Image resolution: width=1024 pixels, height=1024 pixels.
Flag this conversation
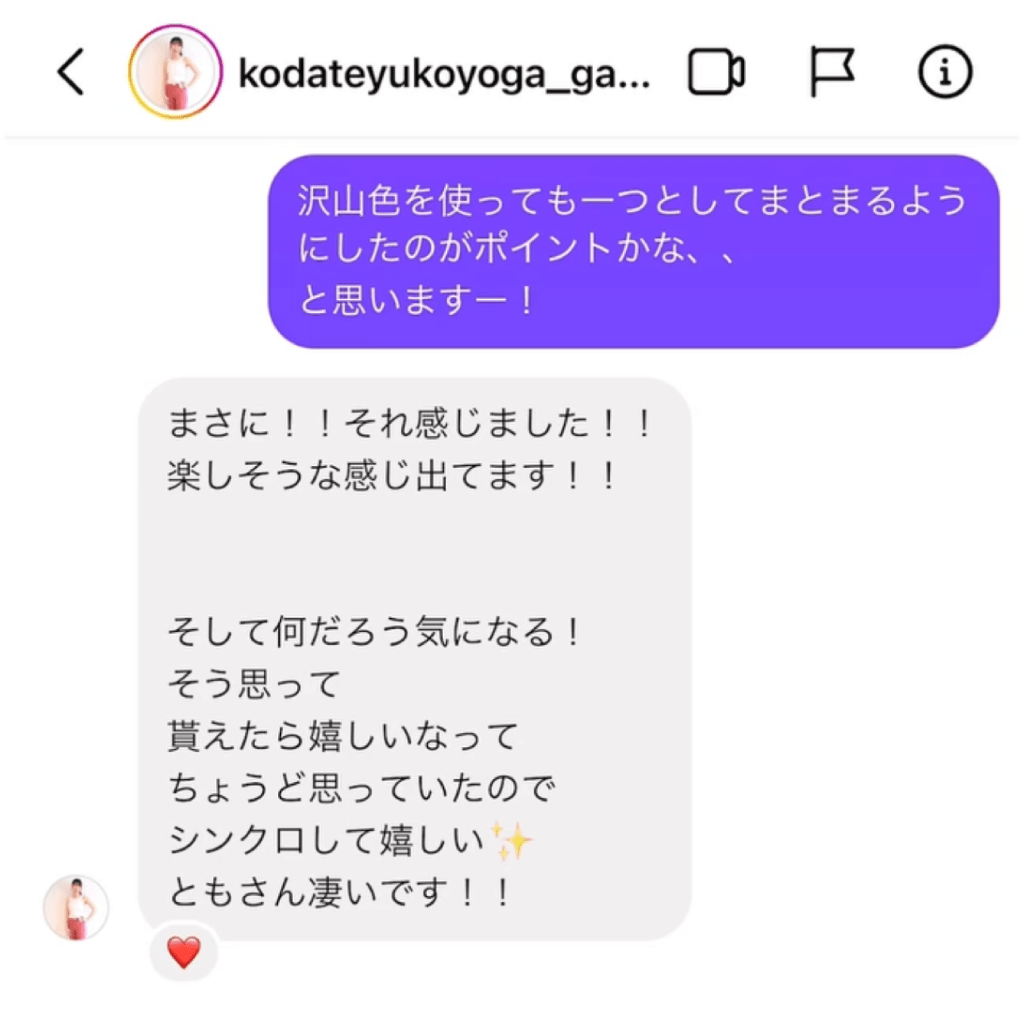tap(831, 73)
